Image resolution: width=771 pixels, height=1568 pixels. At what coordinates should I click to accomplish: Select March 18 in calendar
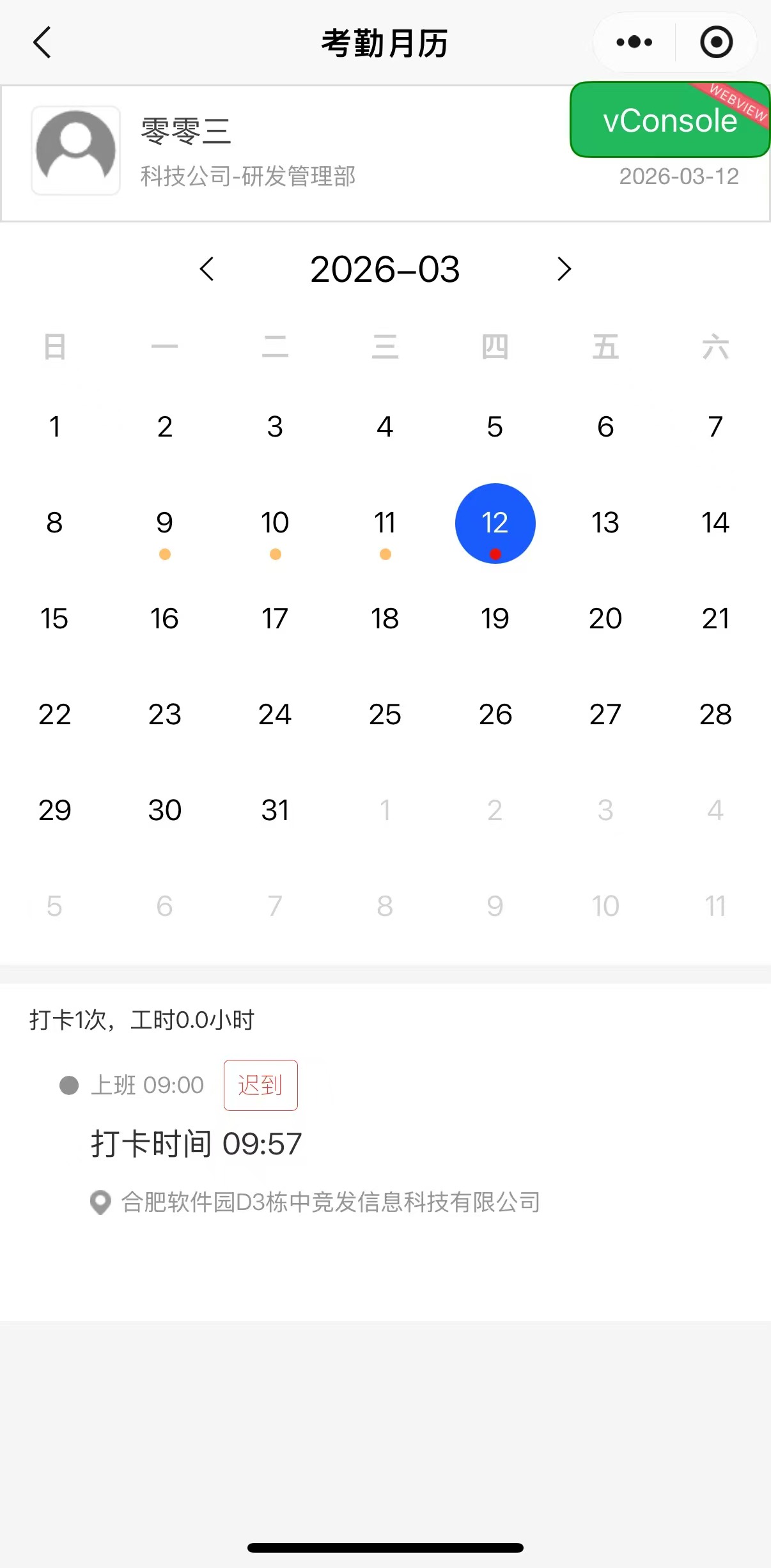click(x=385, y=619)
